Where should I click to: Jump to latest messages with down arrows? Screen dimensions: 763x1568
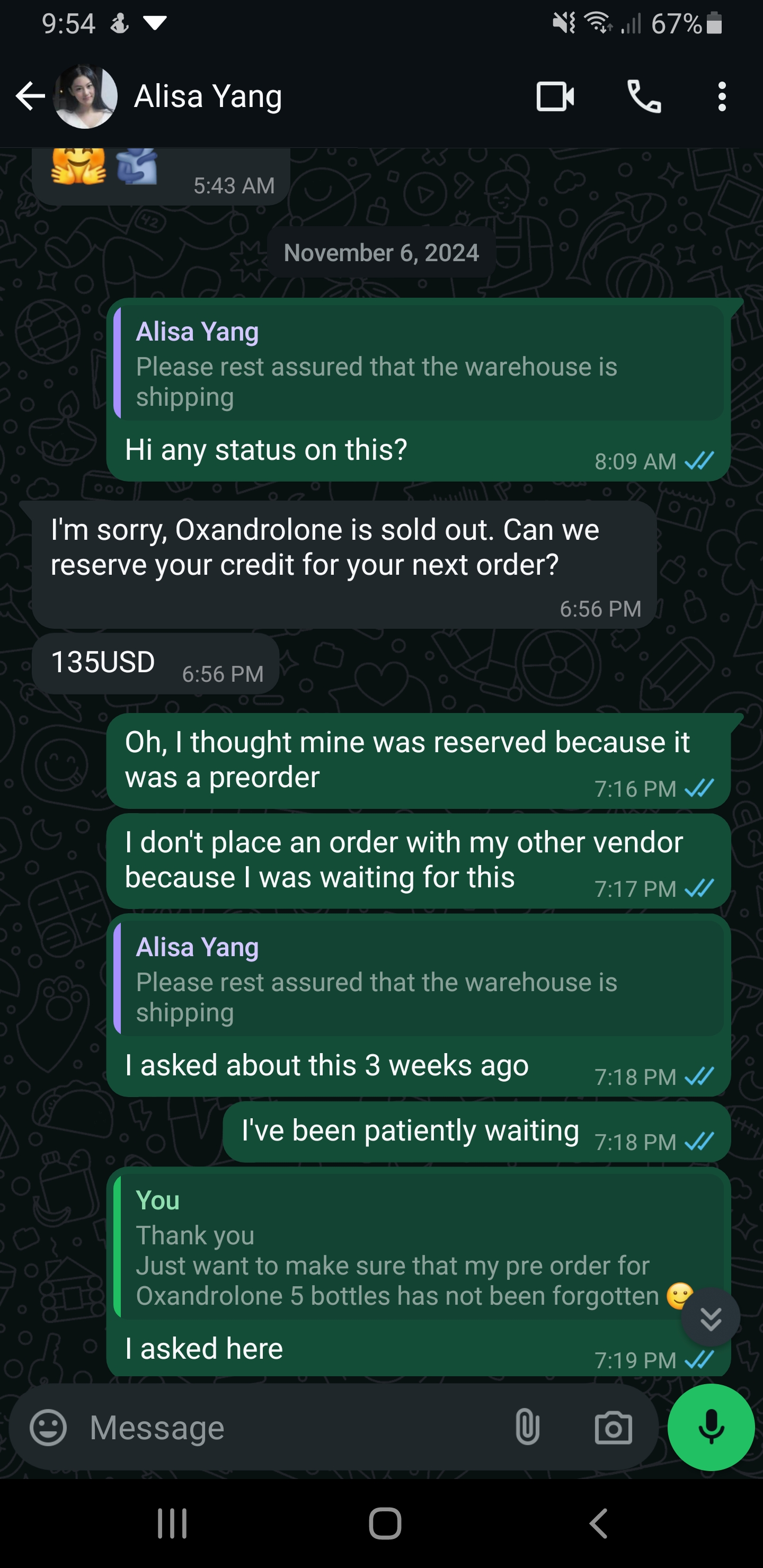point(711,1318)
